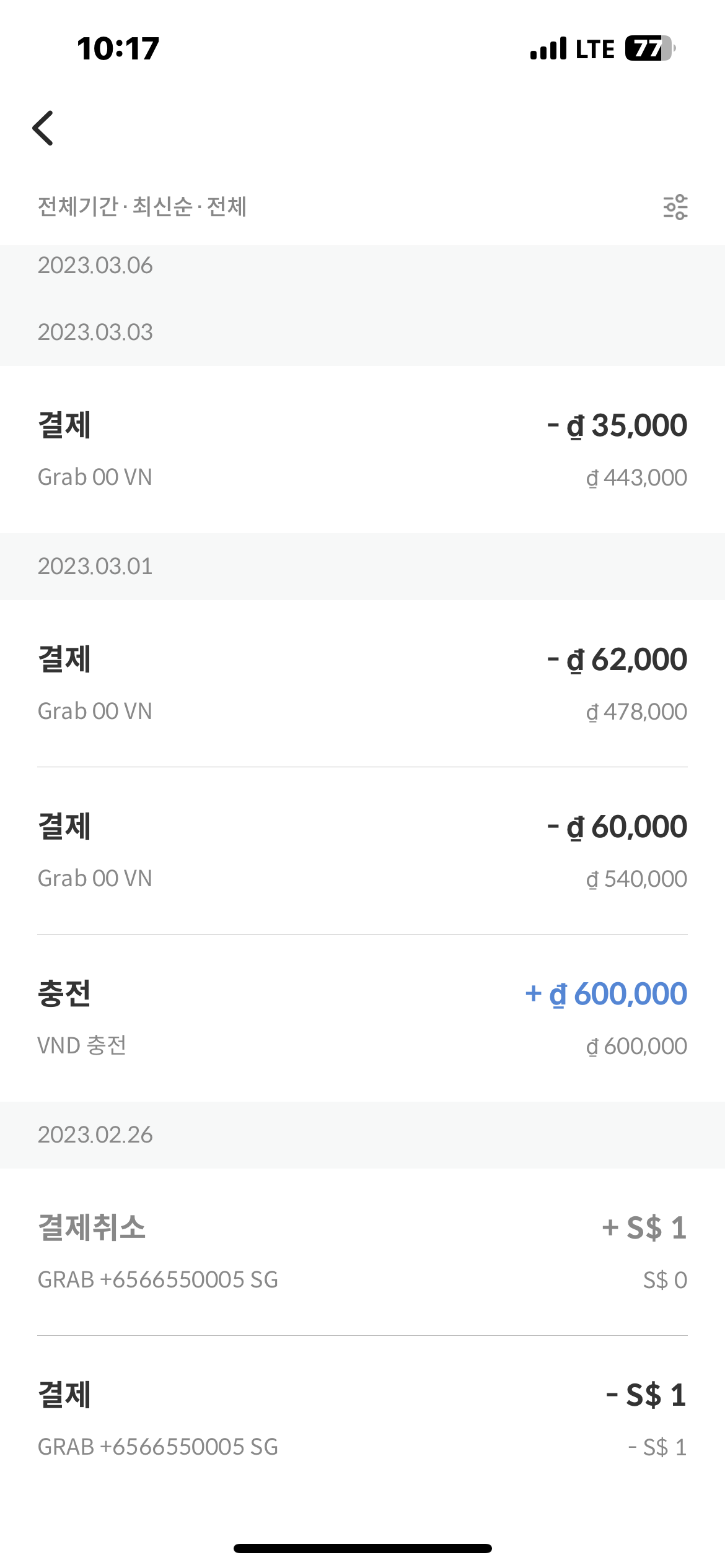View the 62,000 dong Grab payment details
The image size is (725, 1568).
[362, 684]
